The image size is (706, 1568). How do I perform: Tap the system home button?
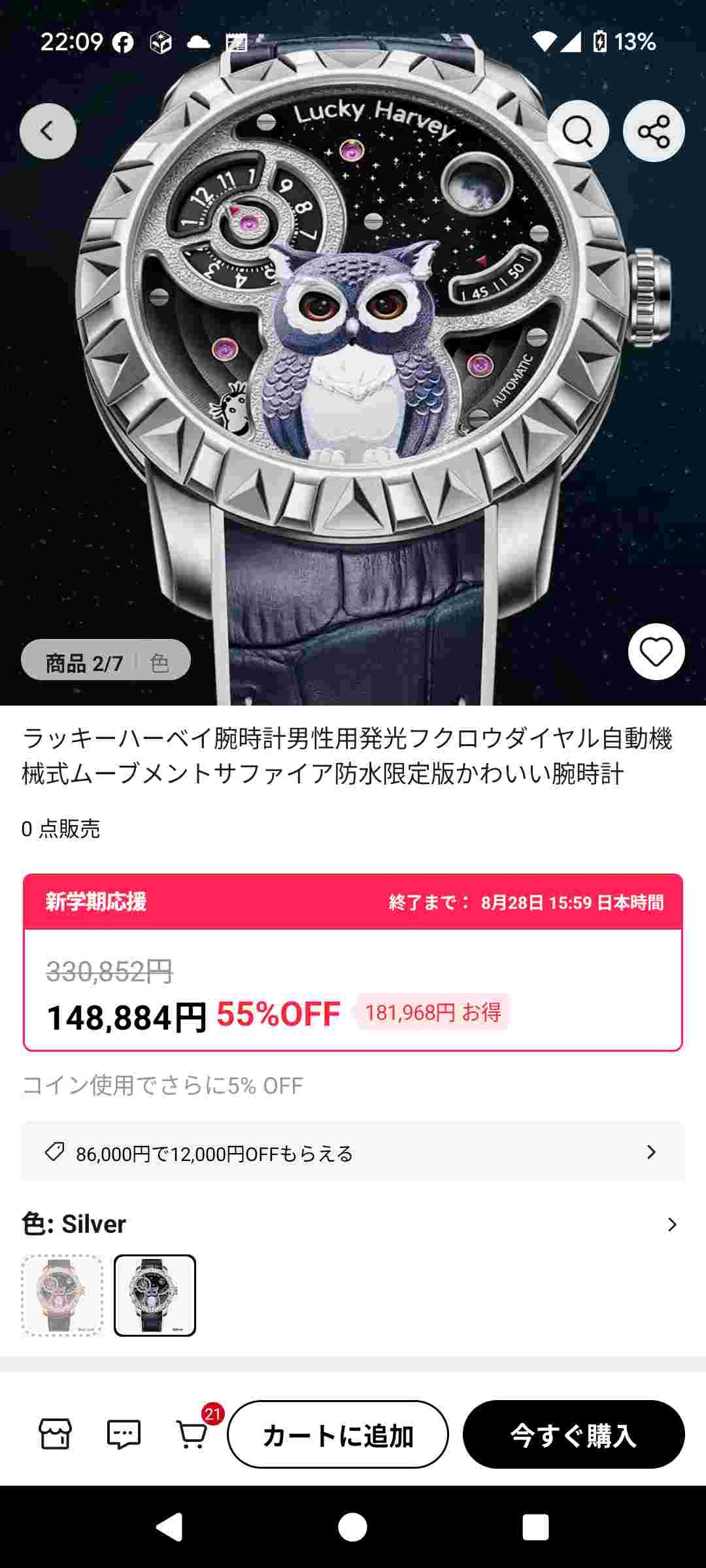(353, 1527)
